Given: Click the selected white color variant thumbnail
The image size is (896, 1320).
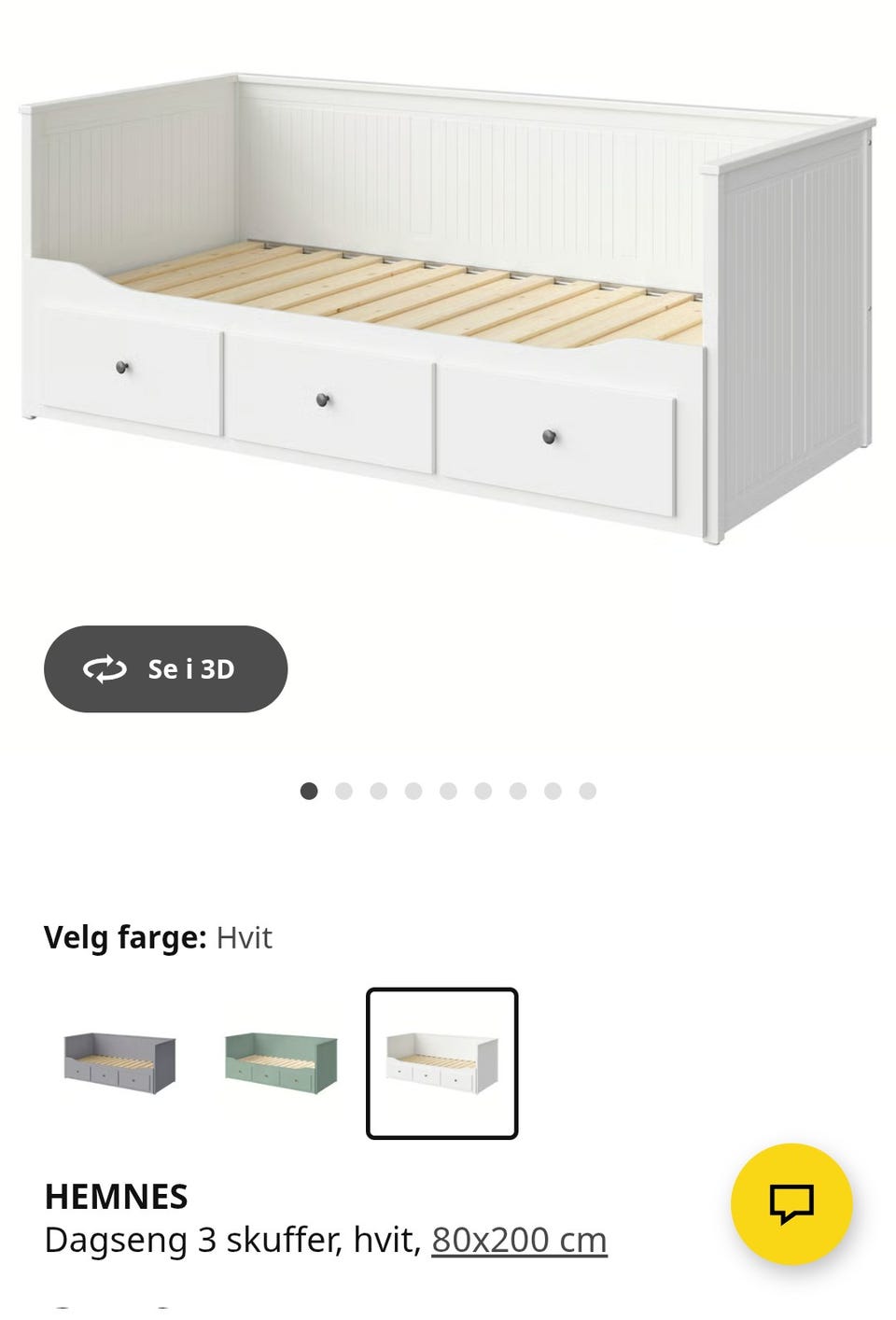Looking at the screenshot, I should (x=441, y=1061).
